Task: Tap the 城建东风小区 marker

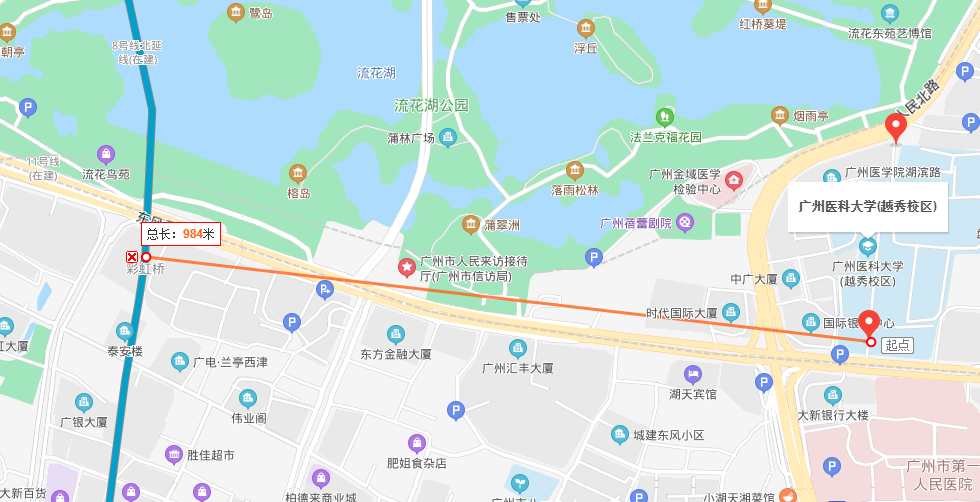Action: tap(619, 434)
